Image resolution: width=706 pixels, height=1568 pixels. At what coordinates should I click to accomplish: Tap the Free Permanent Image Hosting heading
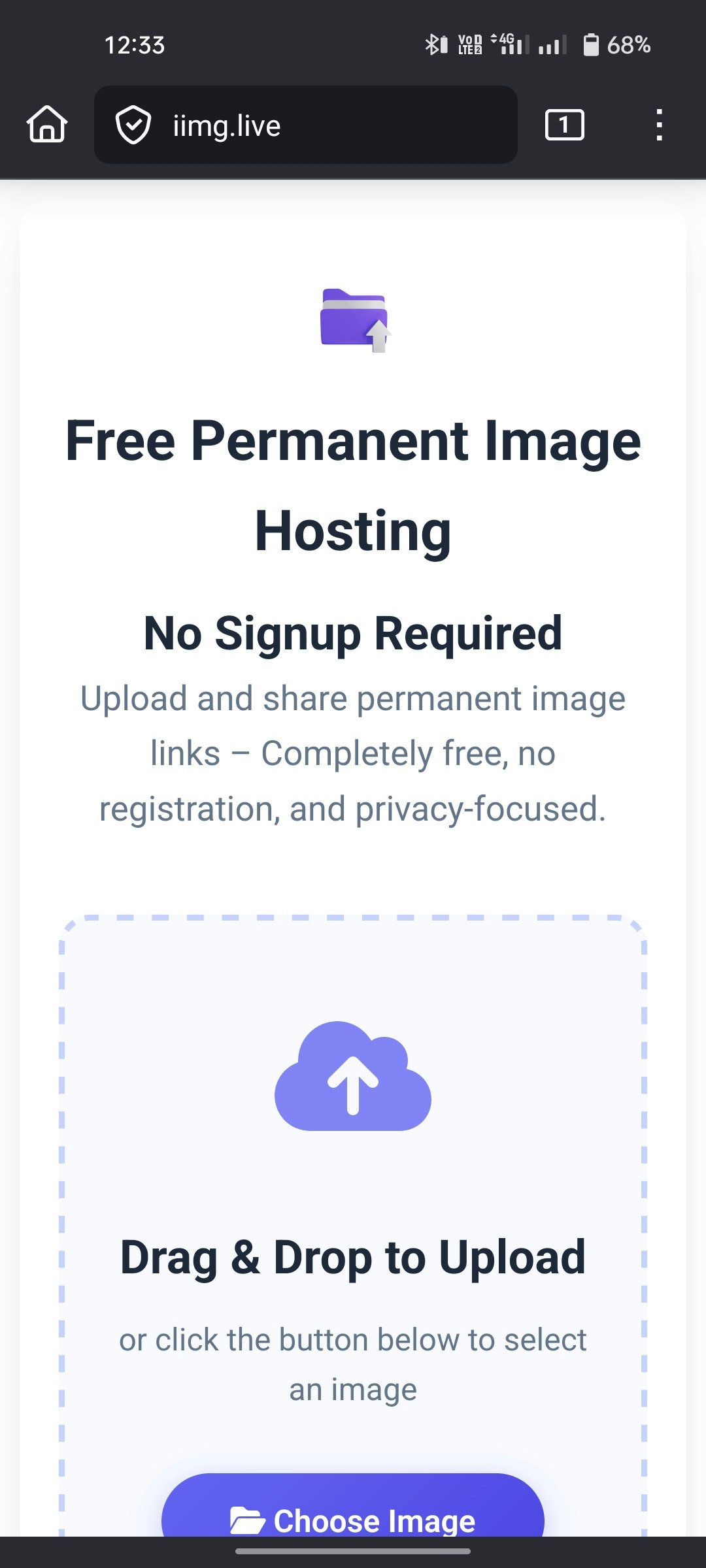click(x=353, y=485)
